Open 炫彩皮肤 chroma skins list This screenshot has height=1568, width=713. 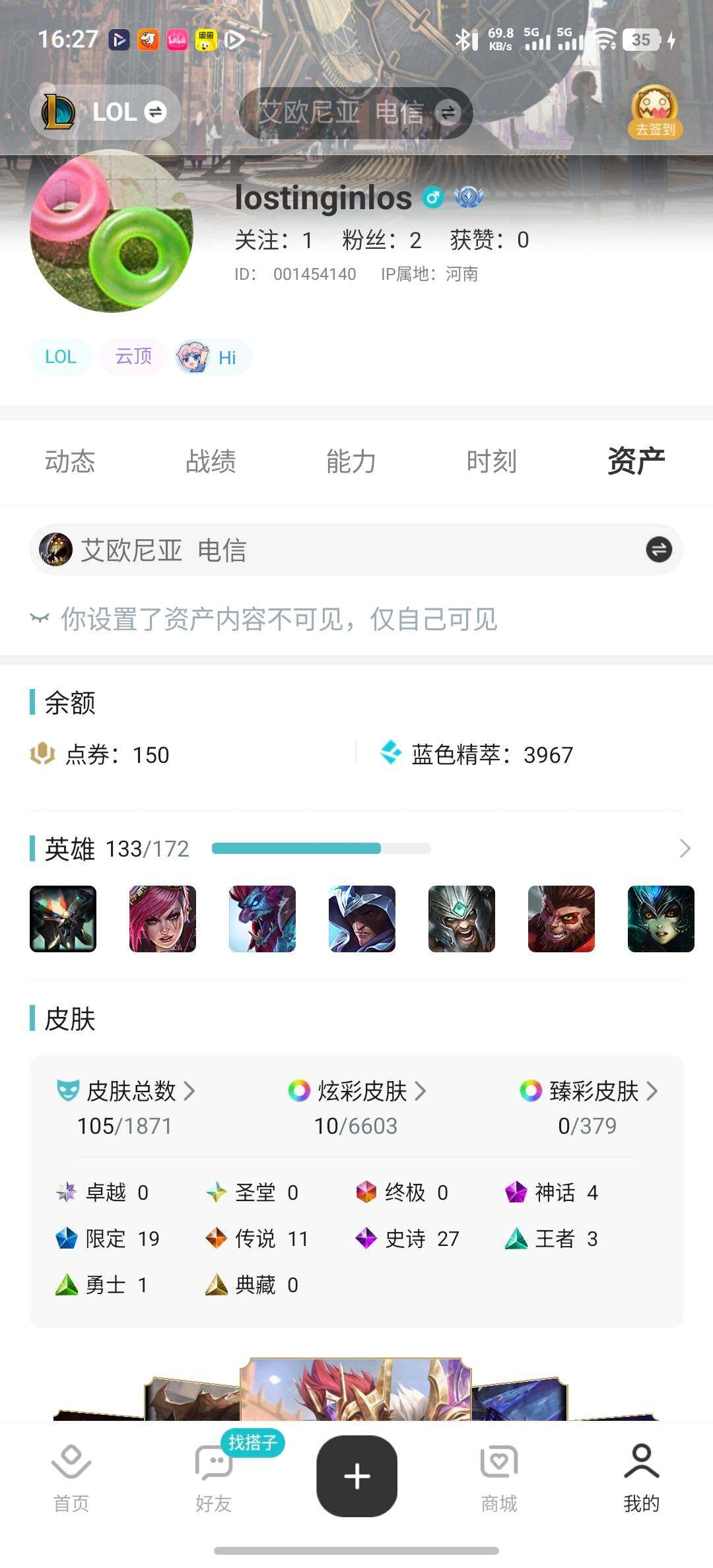[x=356, y=1092]
